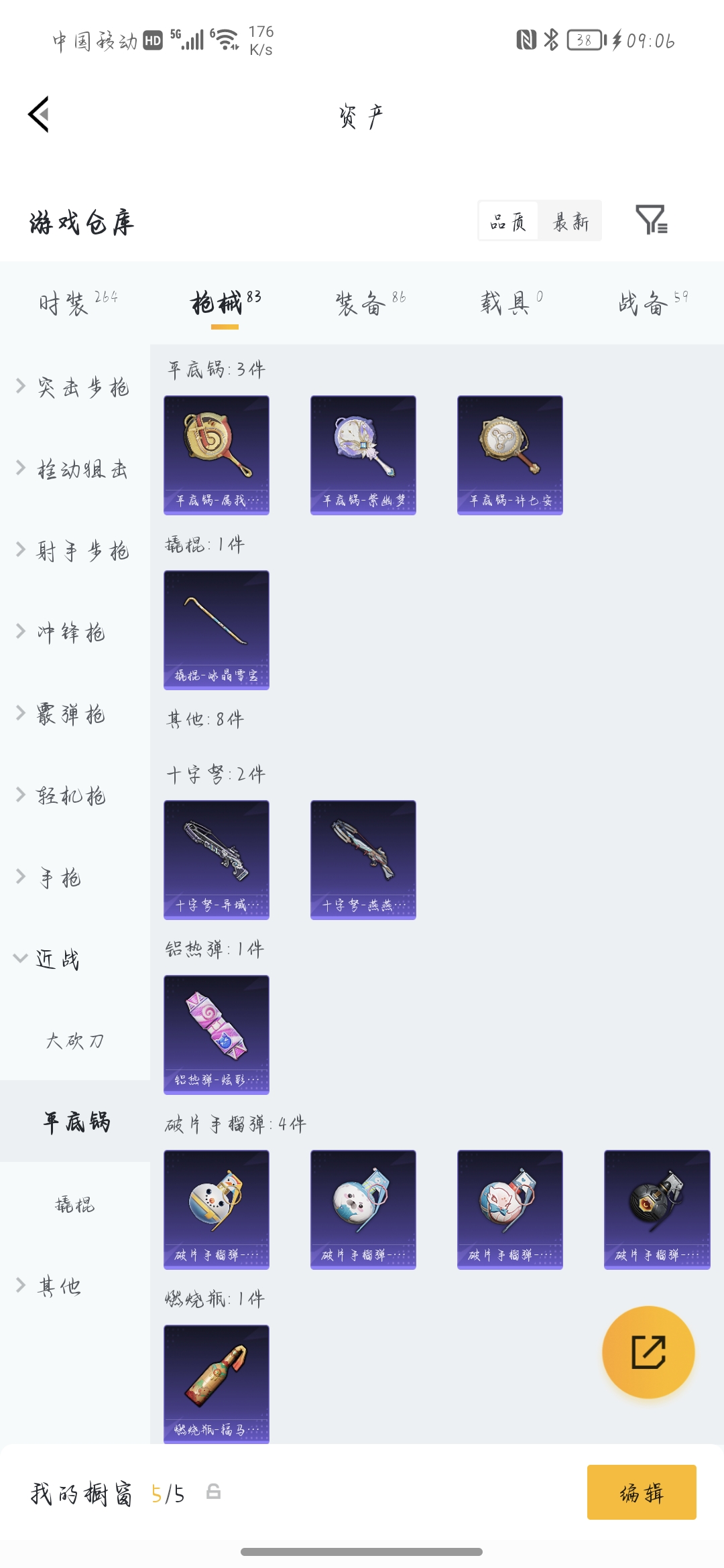The height and width of the screenshot is (1568, 724).
Task: Expand the 栓动狙击 category
Action: [x=74, y=469]
